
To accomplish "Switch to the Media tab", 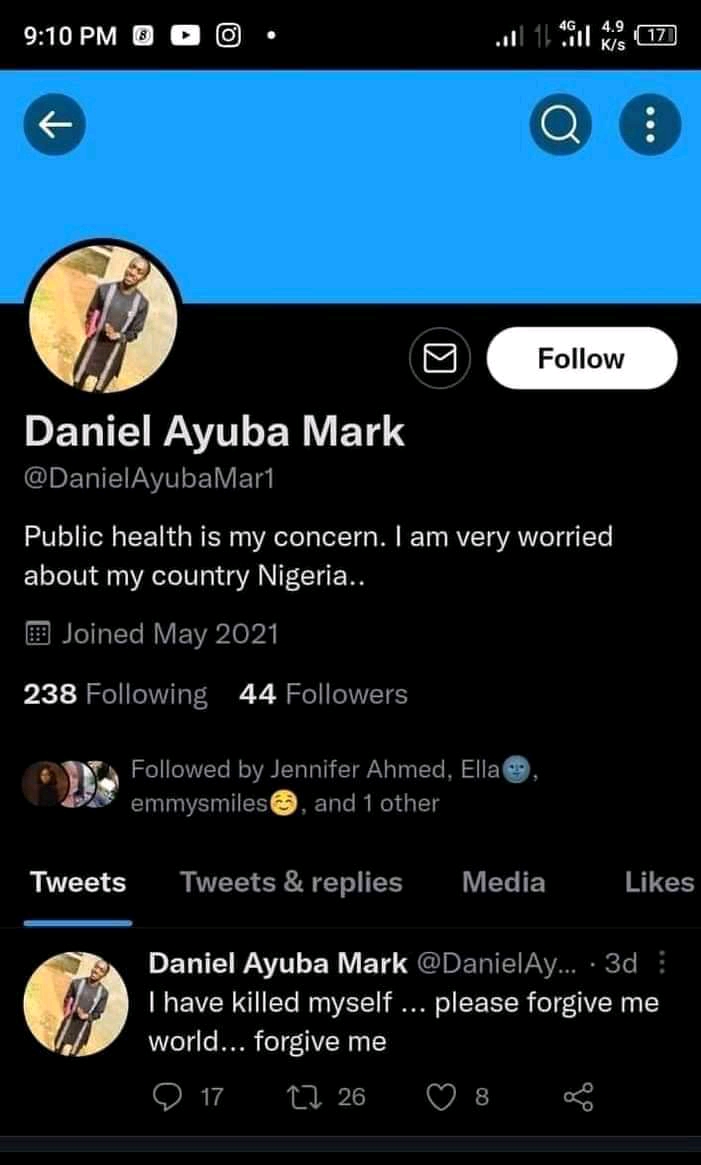I will coord(503,882).
